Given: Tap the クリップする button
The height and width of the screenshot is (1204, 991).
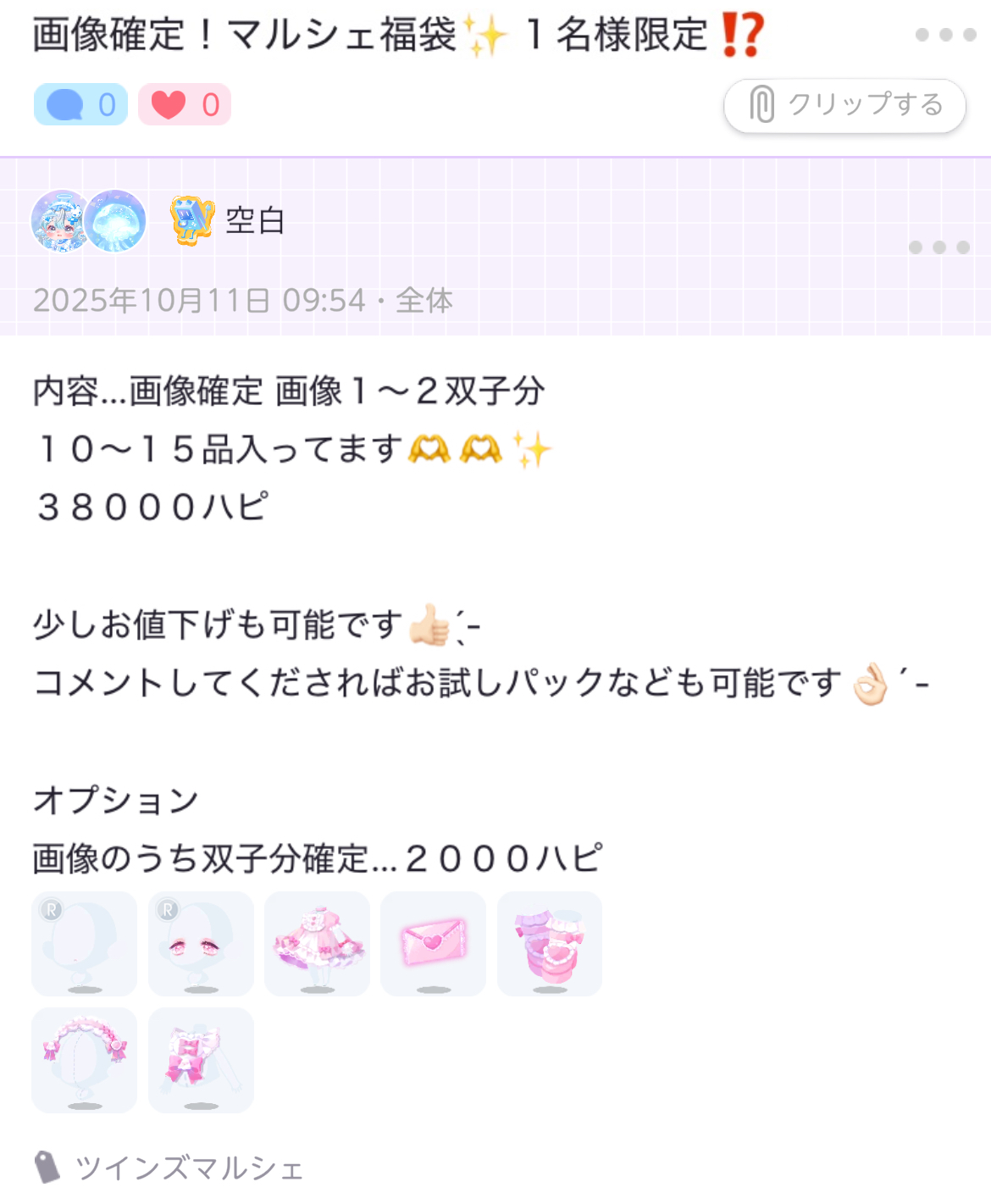Looking at the screenshot, I should click(844, 105).
